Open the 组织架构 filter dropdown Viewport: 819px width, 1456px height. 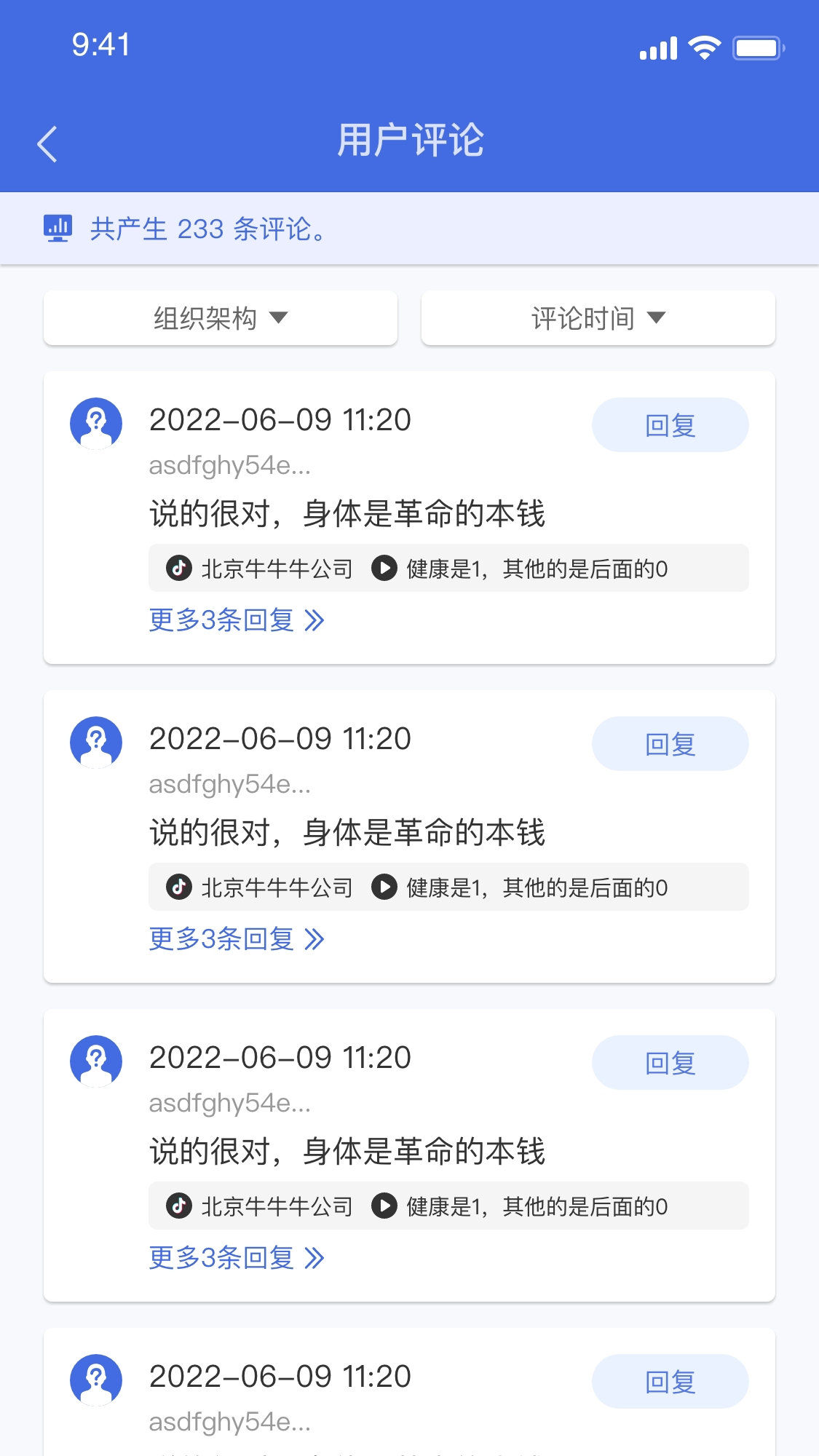pos(220,317)
